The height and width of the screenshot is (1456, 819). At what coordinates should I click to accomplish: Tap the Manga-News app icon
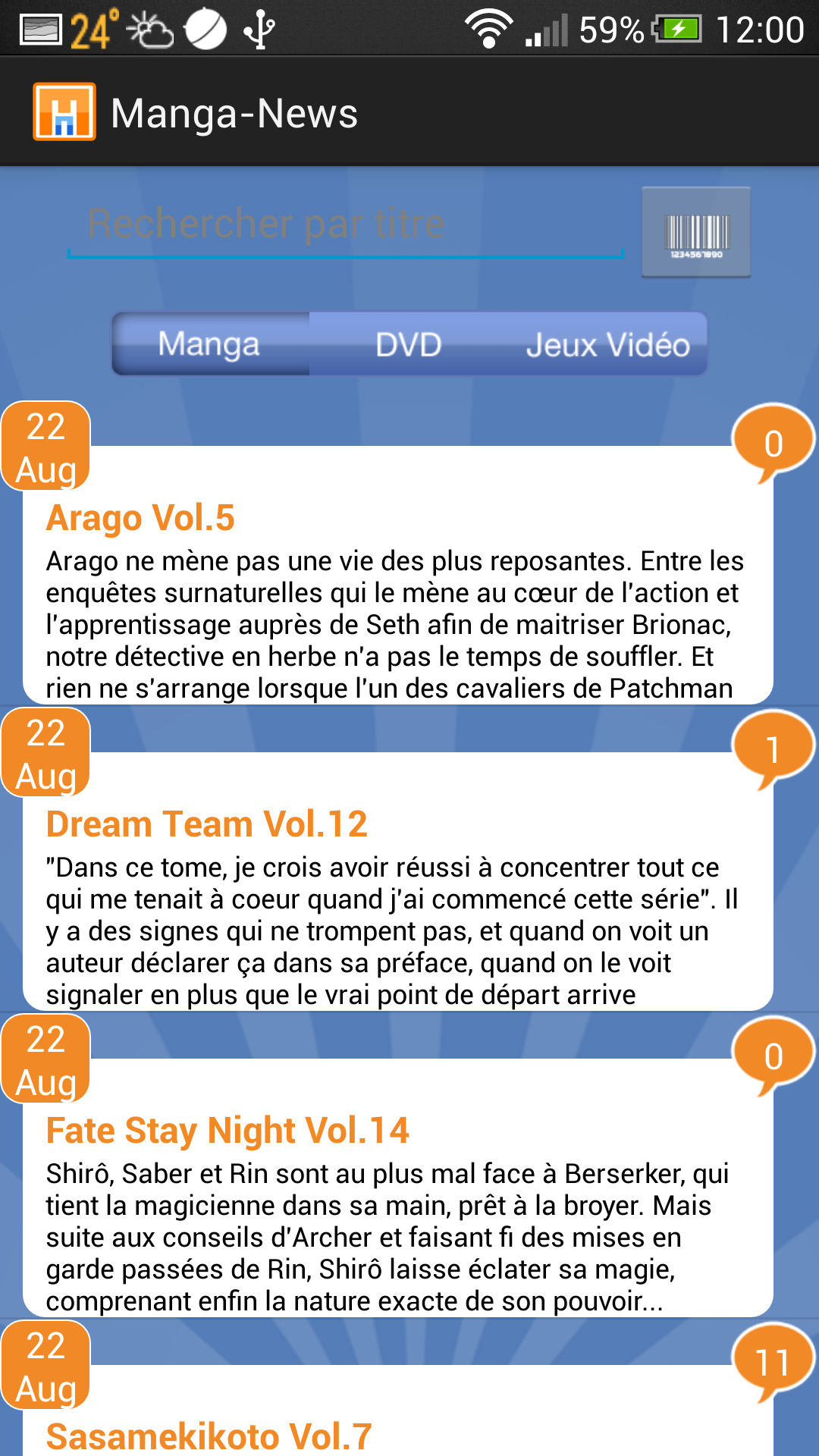pos(64,112)
